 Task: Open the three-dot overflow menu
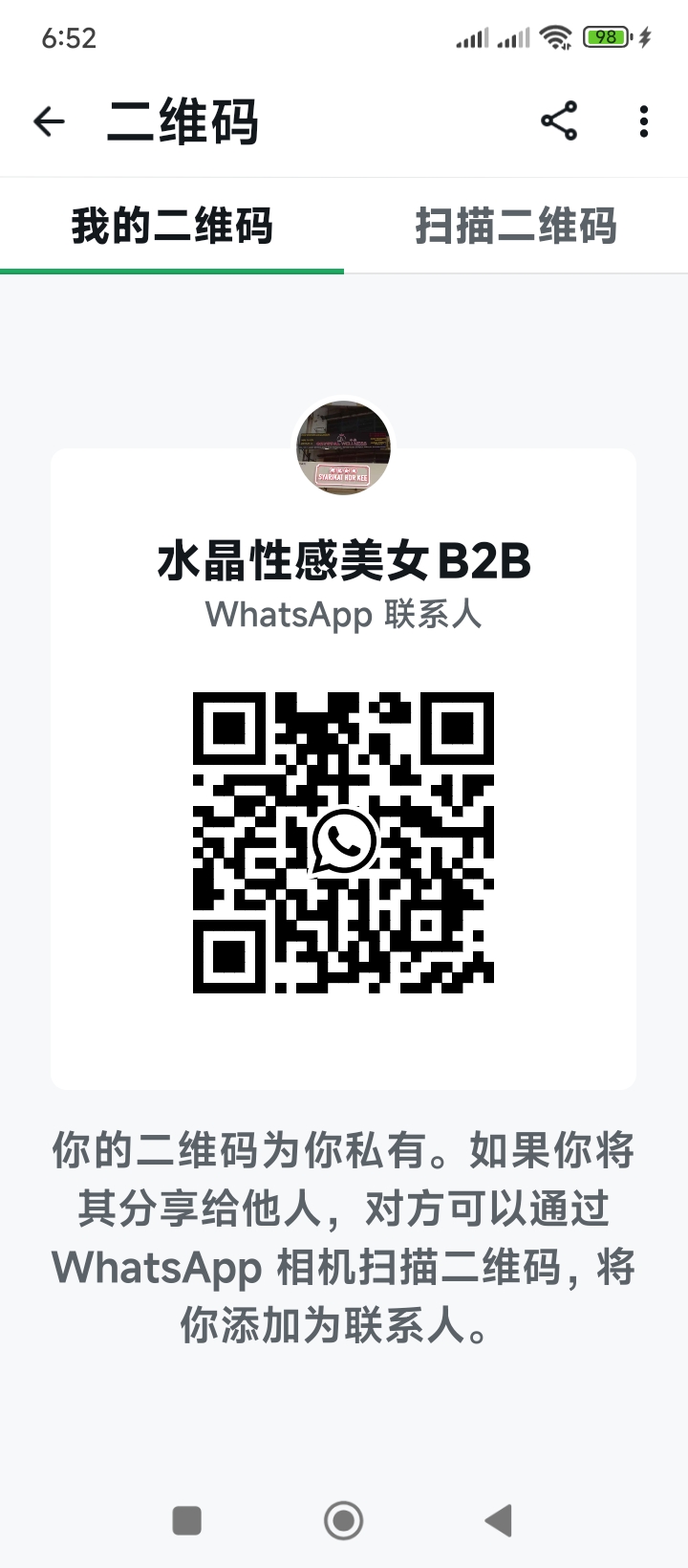[642, 121]
